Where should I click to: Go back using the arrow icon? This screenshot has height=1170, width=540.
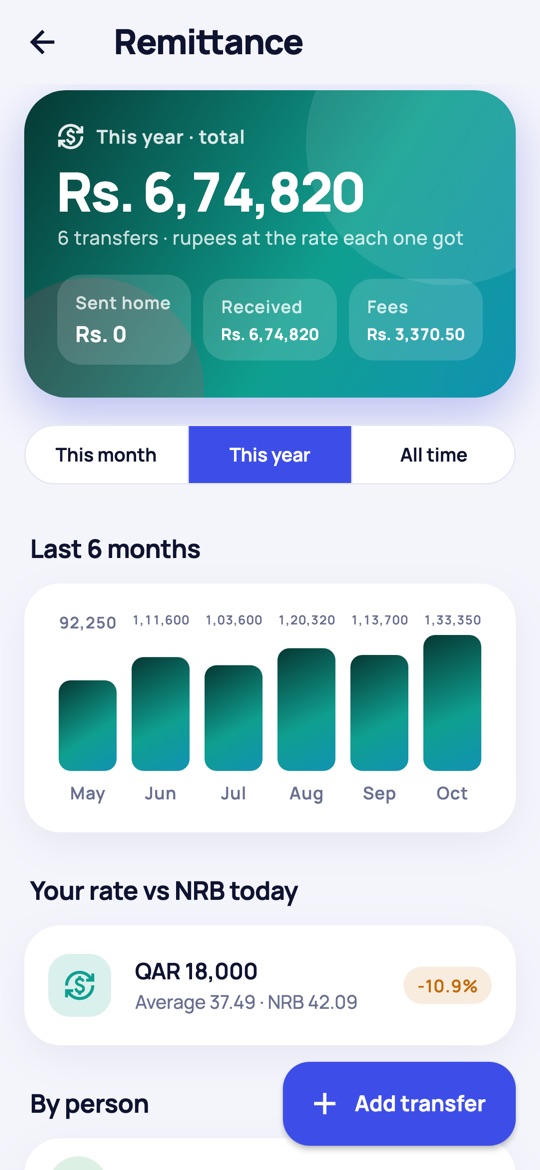tap(43, 43)
